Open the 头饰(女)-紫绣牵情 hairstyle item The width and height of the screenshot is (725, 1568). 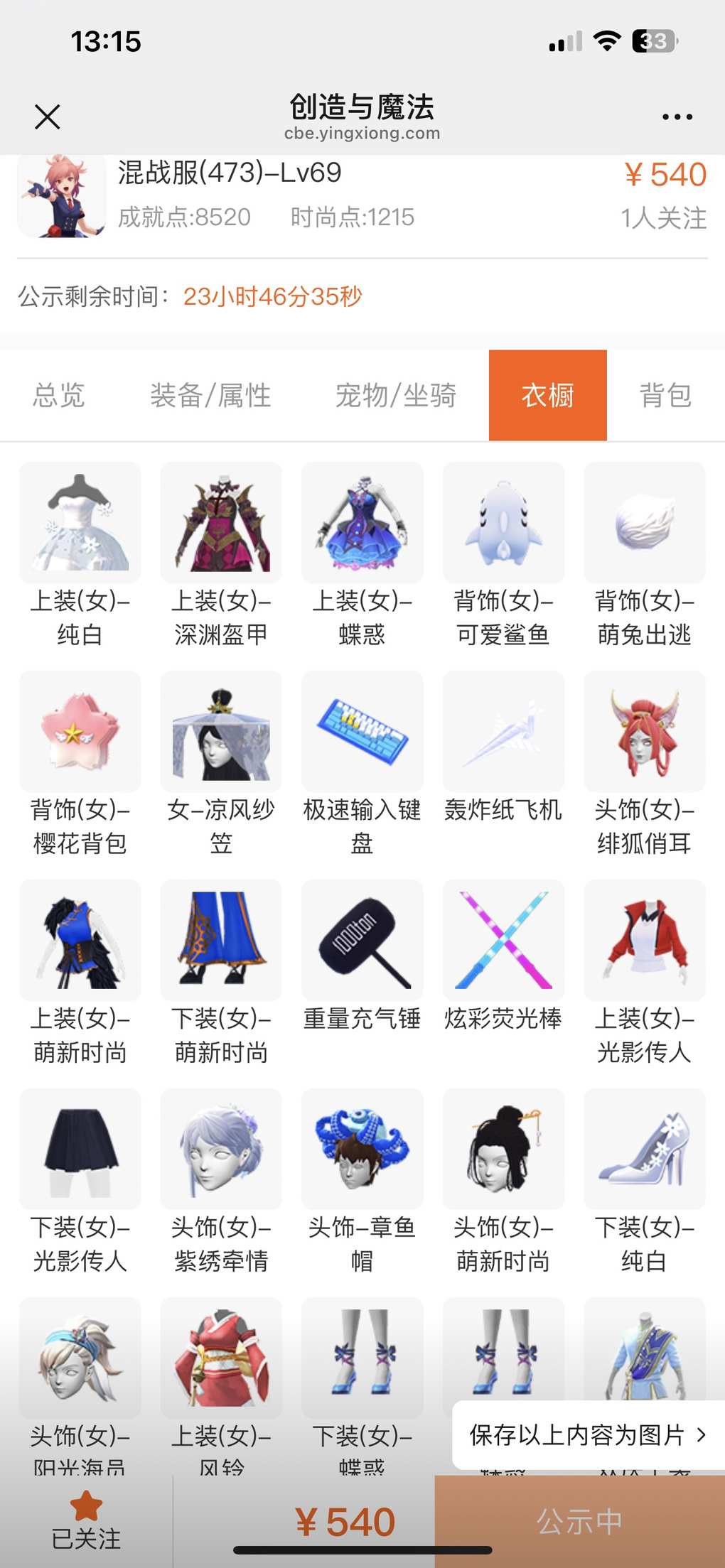(x=221, y=1149)
